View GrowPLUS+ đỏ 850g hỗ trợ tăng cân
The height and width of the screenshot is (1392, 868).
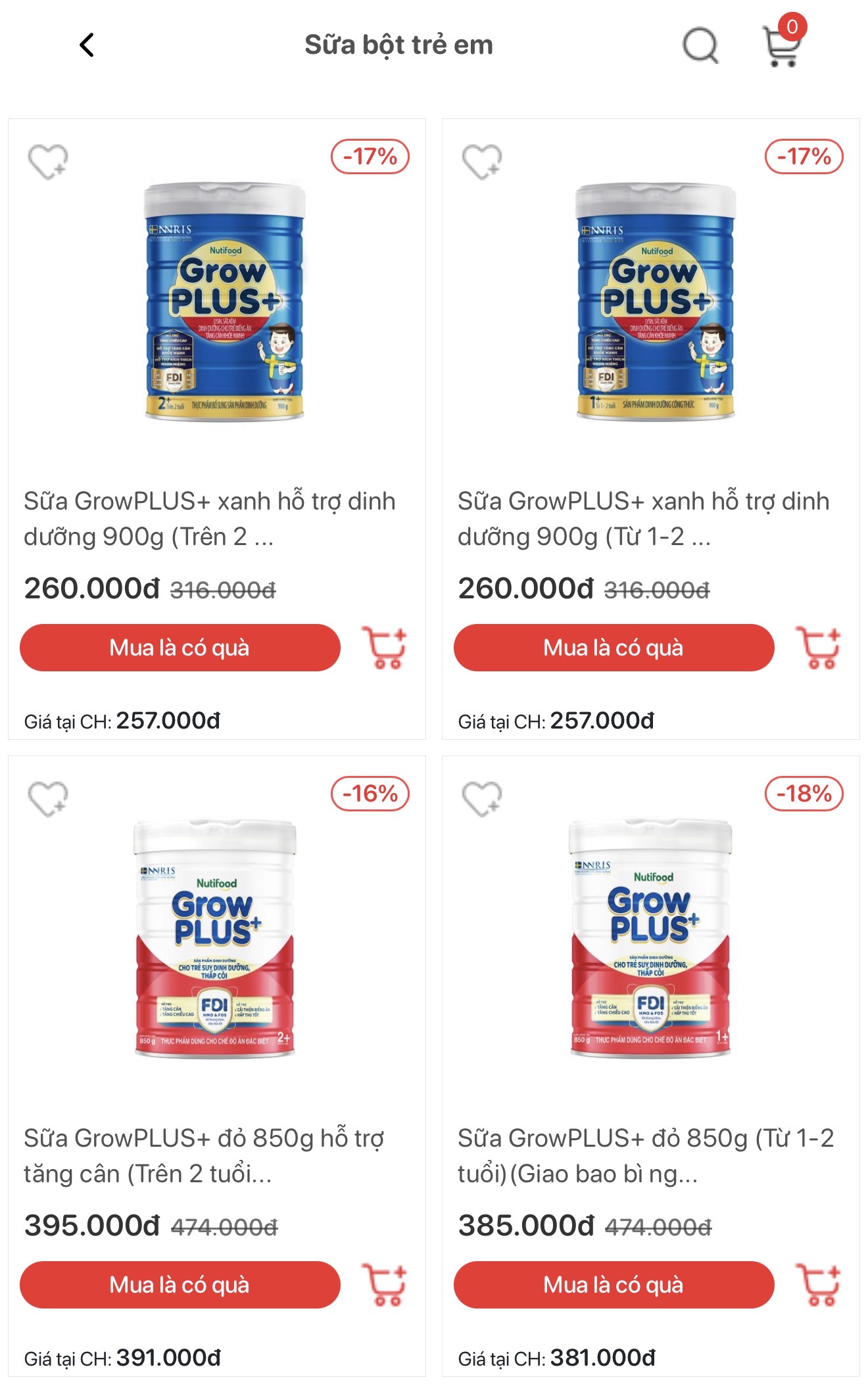coord(205,1156)
